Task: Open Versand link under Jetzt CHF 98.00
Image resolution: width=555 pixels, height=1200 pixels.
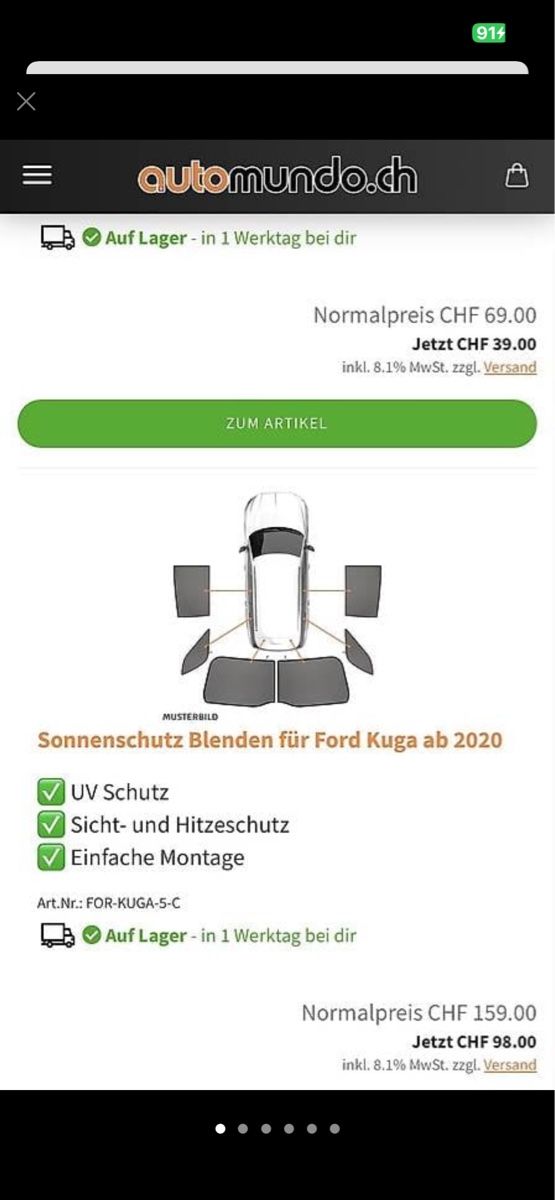Action: coord(510,1065)
